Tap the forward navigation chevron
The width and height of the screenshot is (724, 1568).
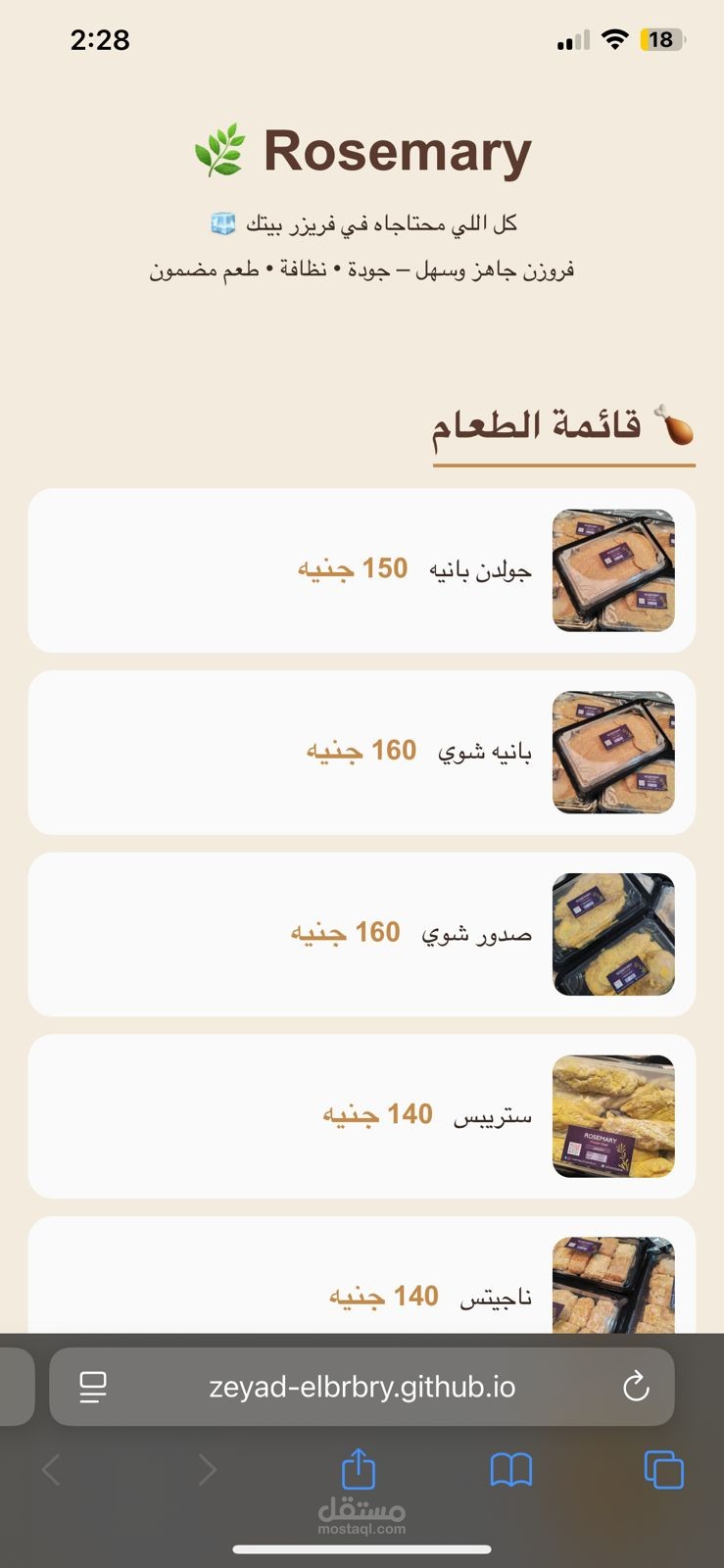click(207, 1470)
